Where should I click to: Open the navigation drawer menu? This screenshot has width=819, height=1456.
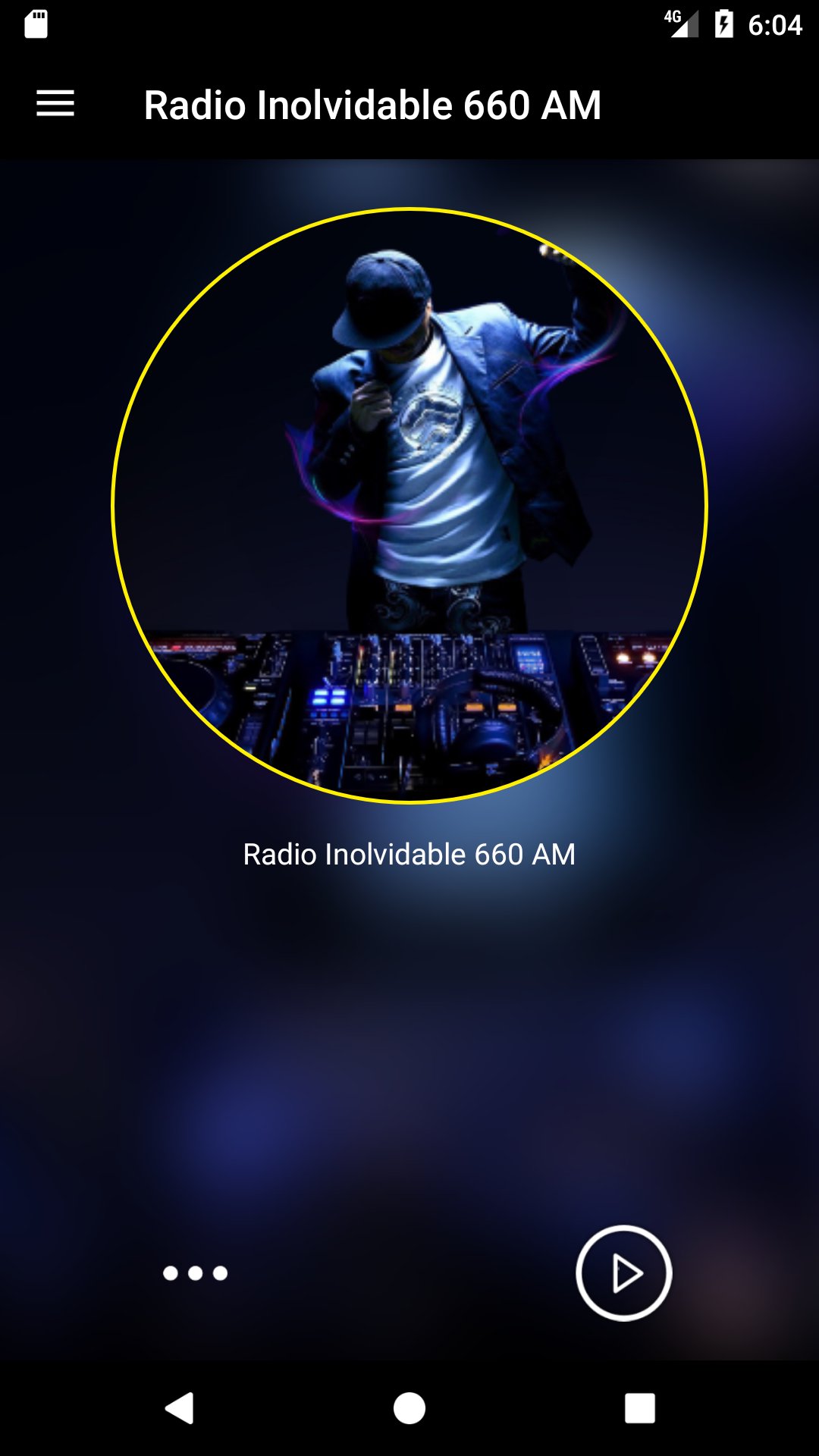pyautogui.click(x=54, y=105)
